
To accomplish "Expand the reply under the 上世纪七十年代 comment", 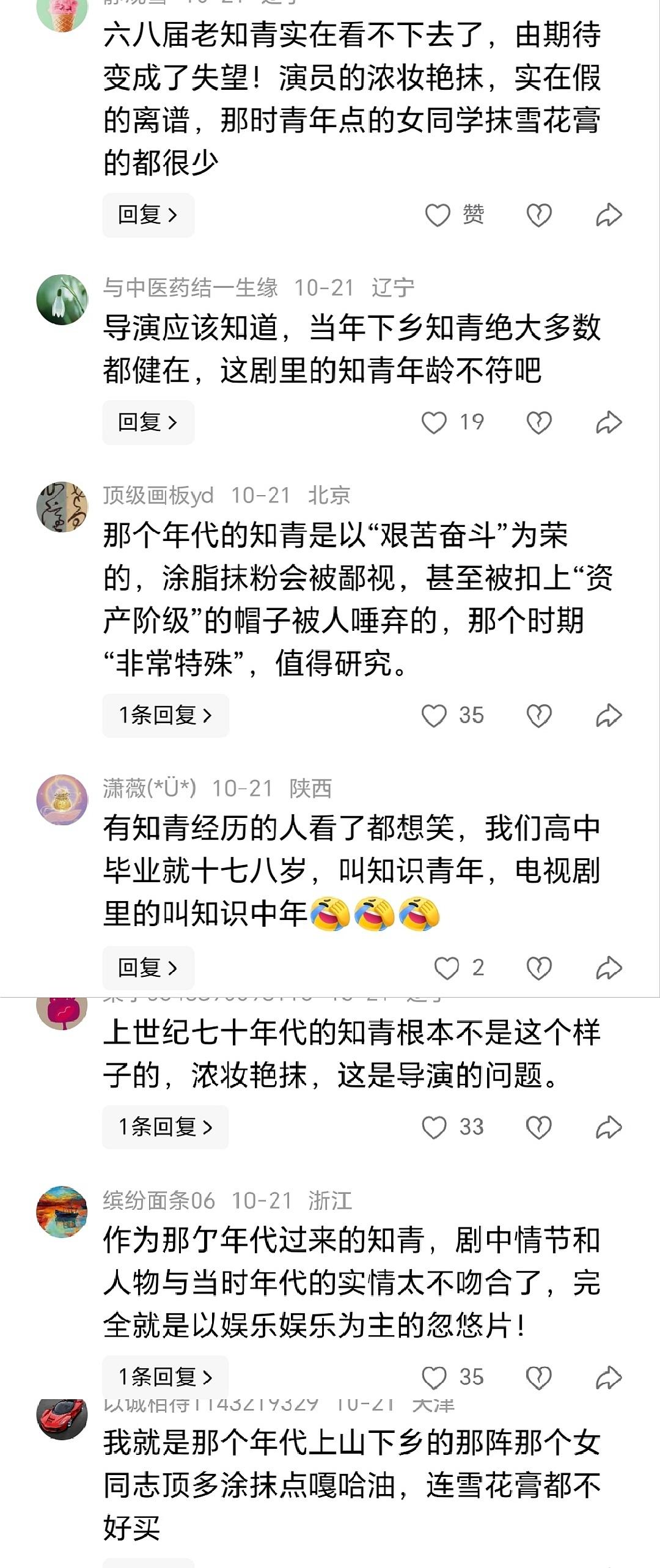I will 165,1127.
